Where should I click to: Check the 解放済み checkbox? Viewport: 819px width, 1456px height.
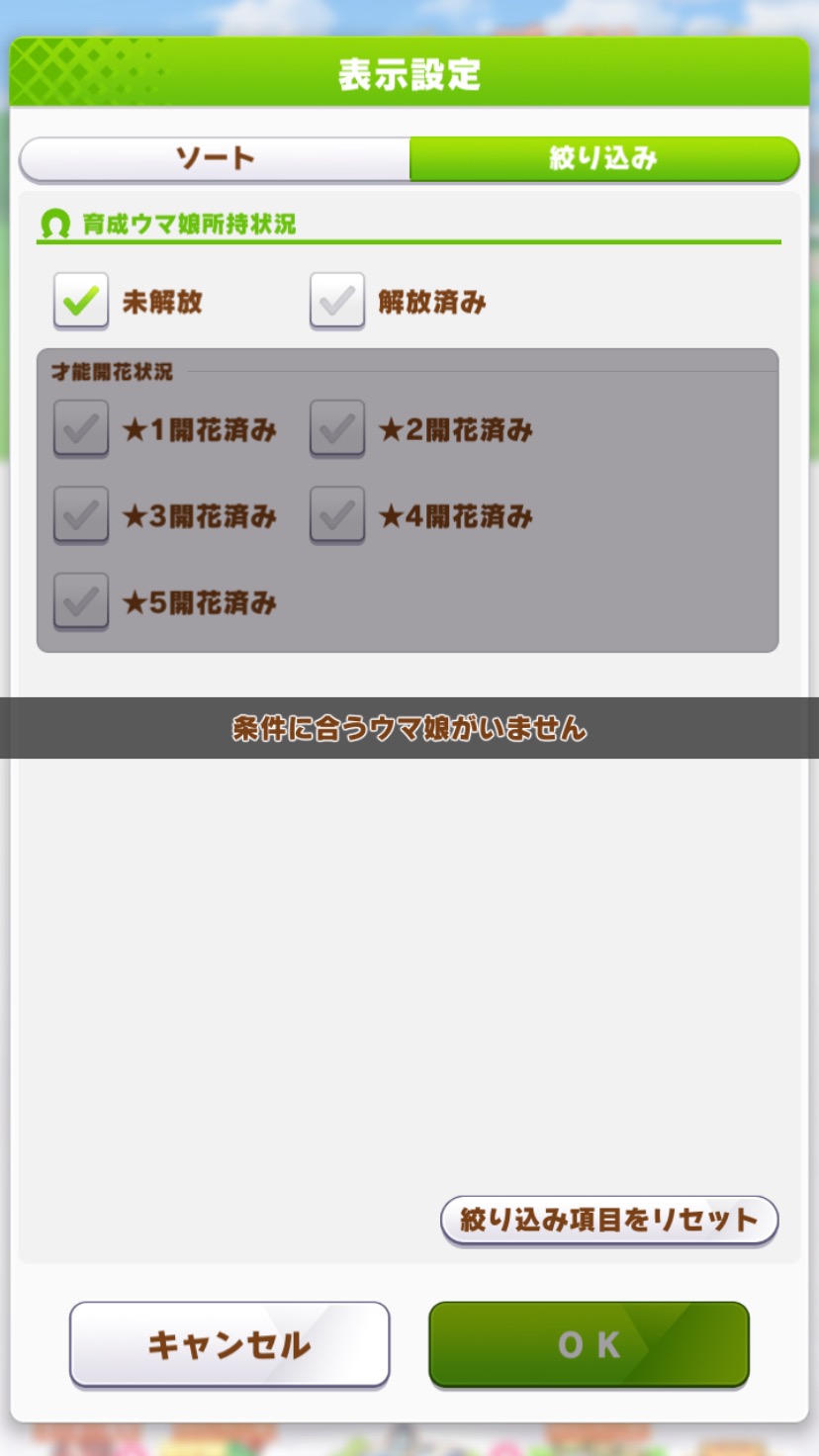click(337, 301)
